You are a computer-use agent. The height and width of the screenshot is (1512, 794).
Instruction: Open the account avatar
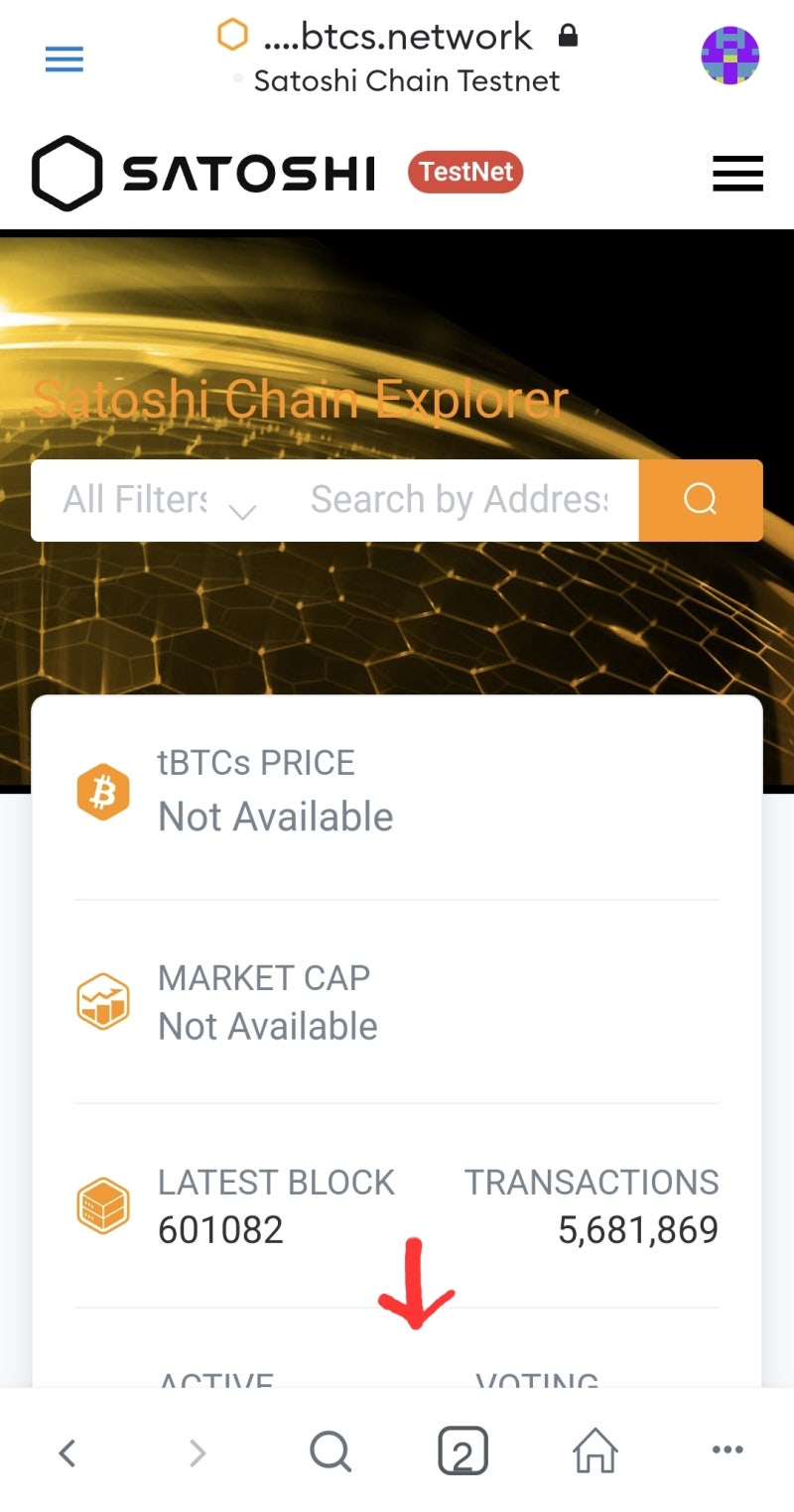tap(729, 56)
